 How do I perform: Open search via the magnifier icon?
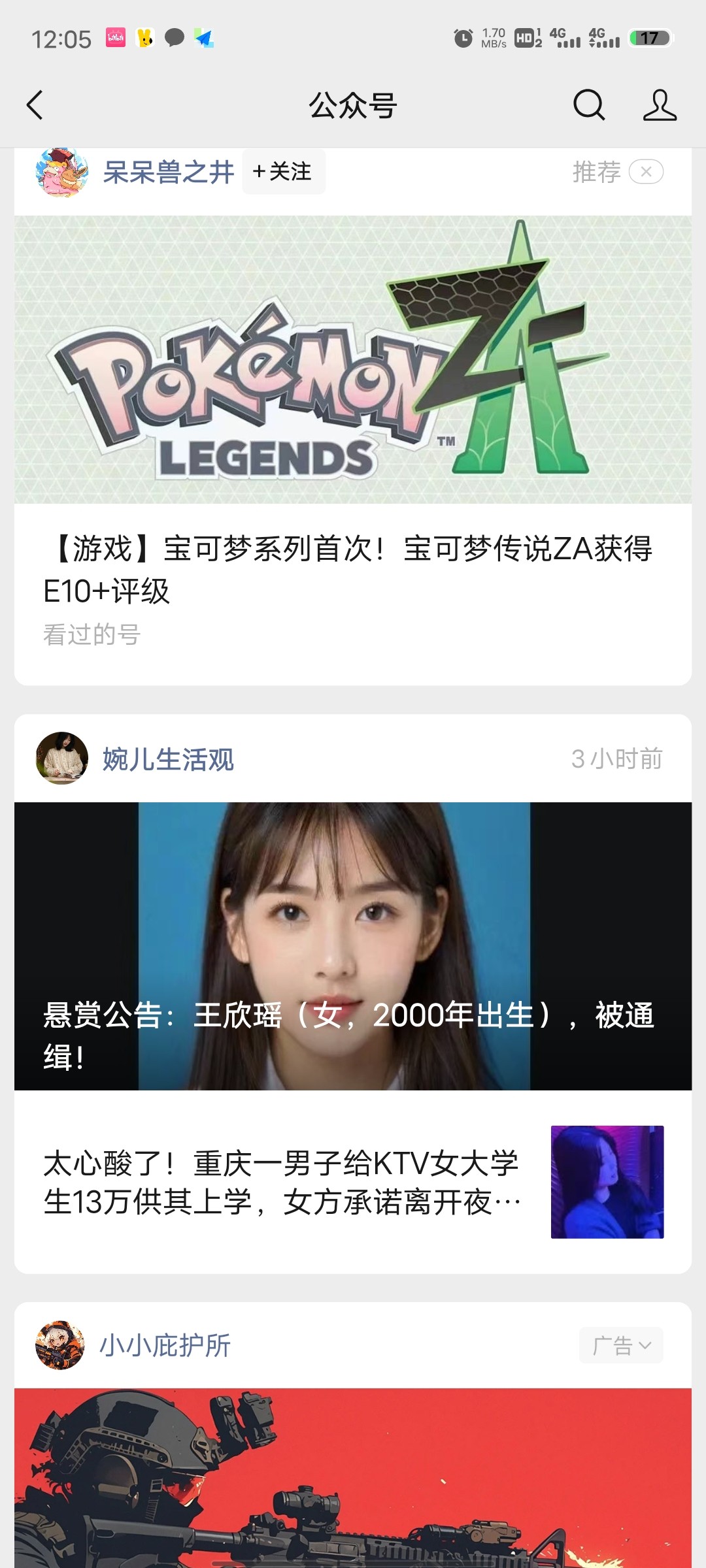click(589, 105)
